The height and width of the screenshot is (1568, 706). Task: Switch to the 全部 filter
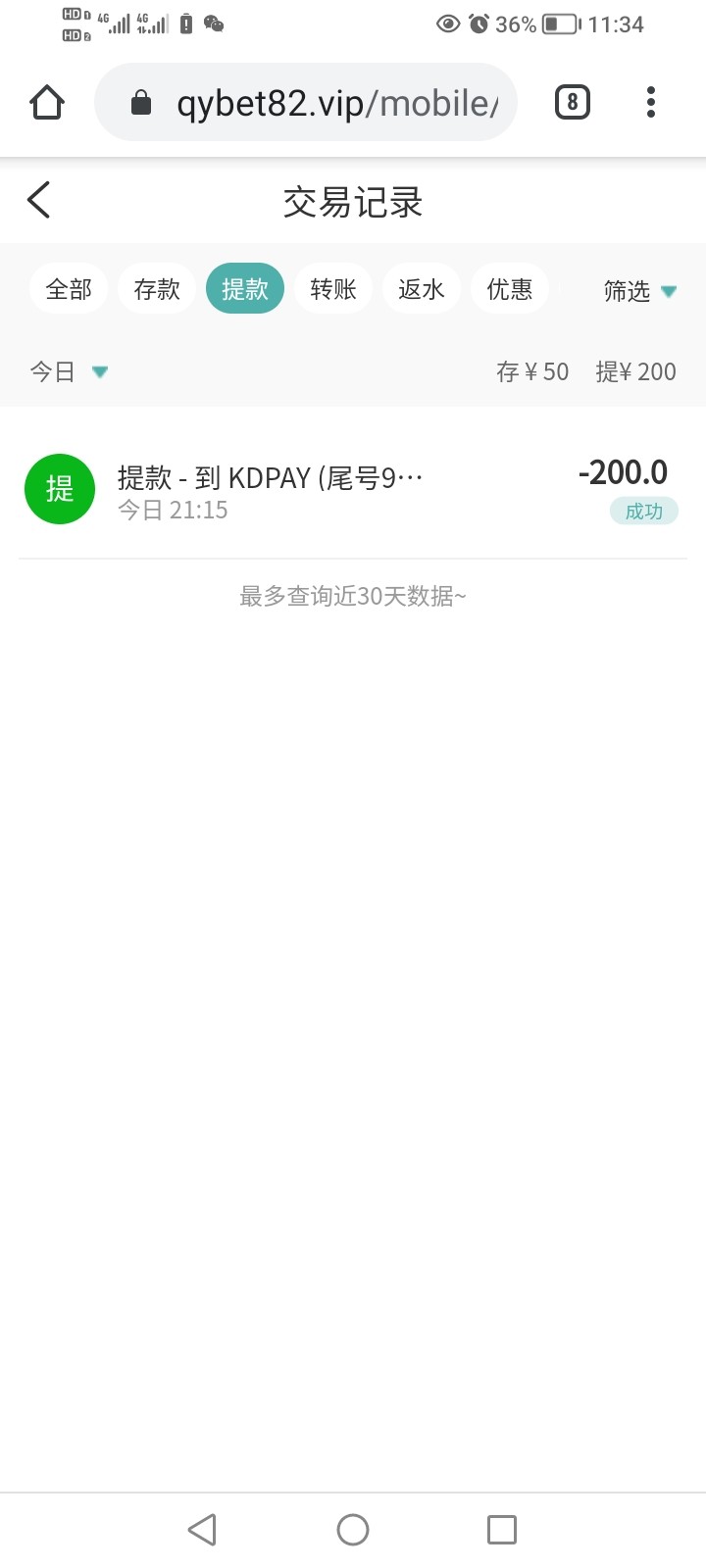coord(69,289)
